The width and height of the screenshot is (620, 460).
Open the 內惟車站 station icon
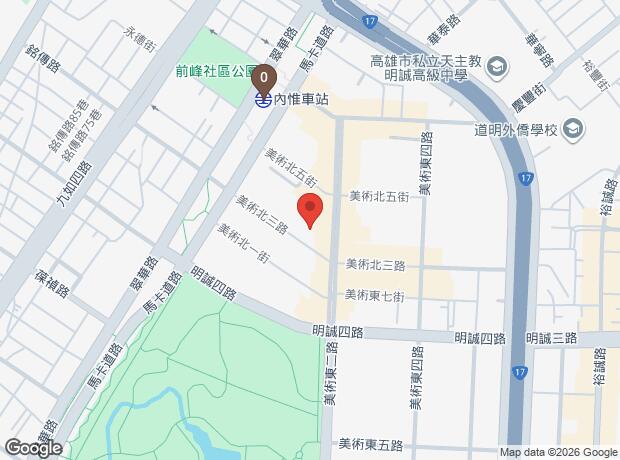coord(262,99)
